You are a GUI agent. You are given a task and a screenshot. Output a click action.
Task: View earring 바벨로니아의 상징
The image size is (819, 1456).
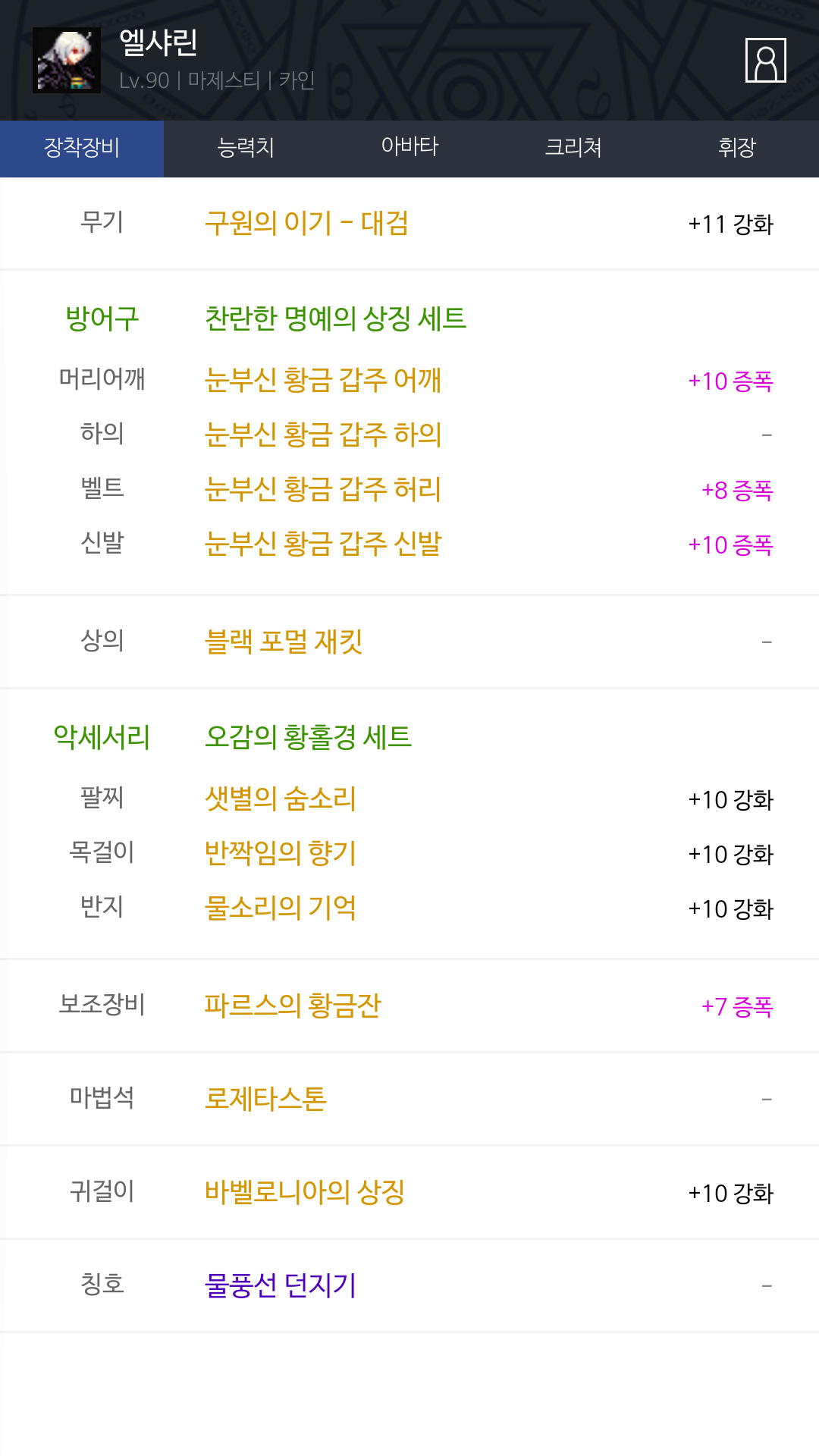point(305,1192)
